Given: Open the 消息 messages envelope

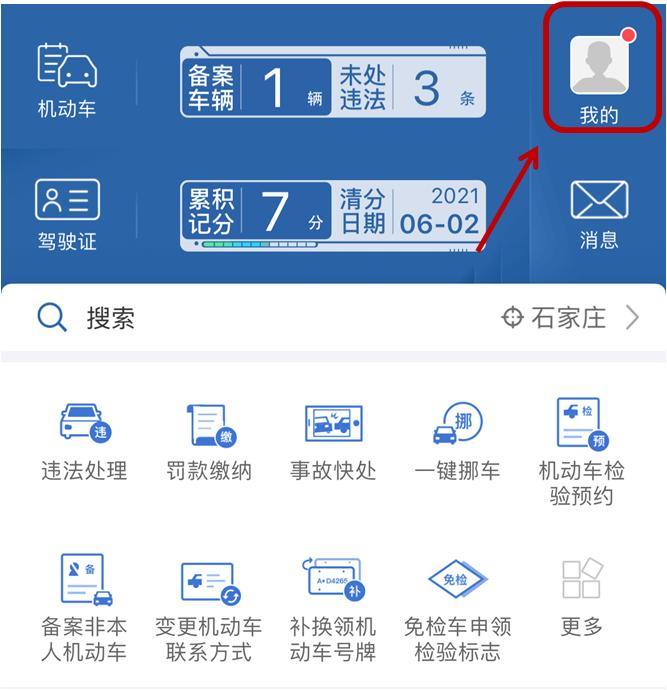Looking at the screenshot, I should click(598, 213).
